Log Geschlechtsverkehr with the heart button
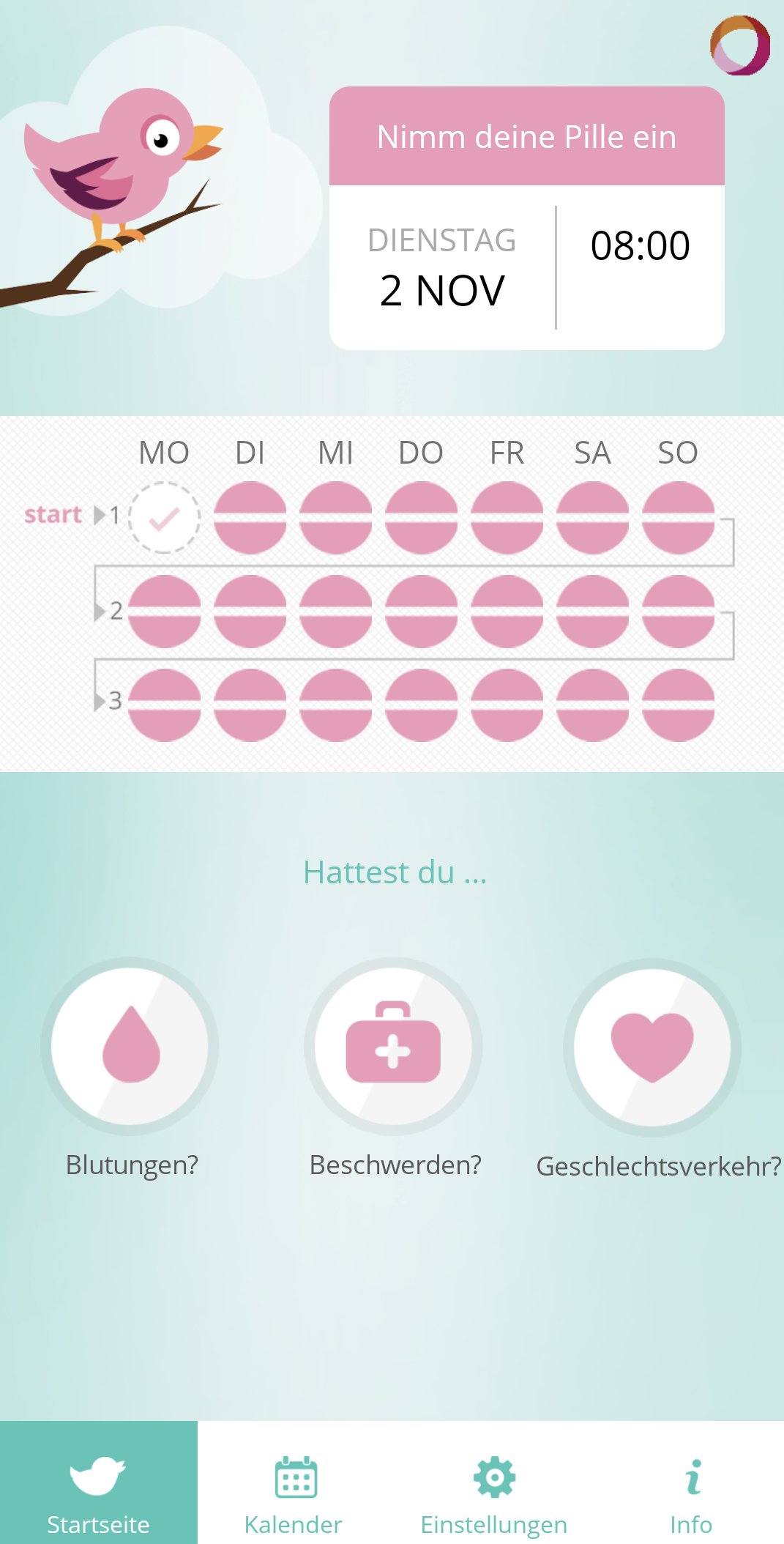 652,1047
